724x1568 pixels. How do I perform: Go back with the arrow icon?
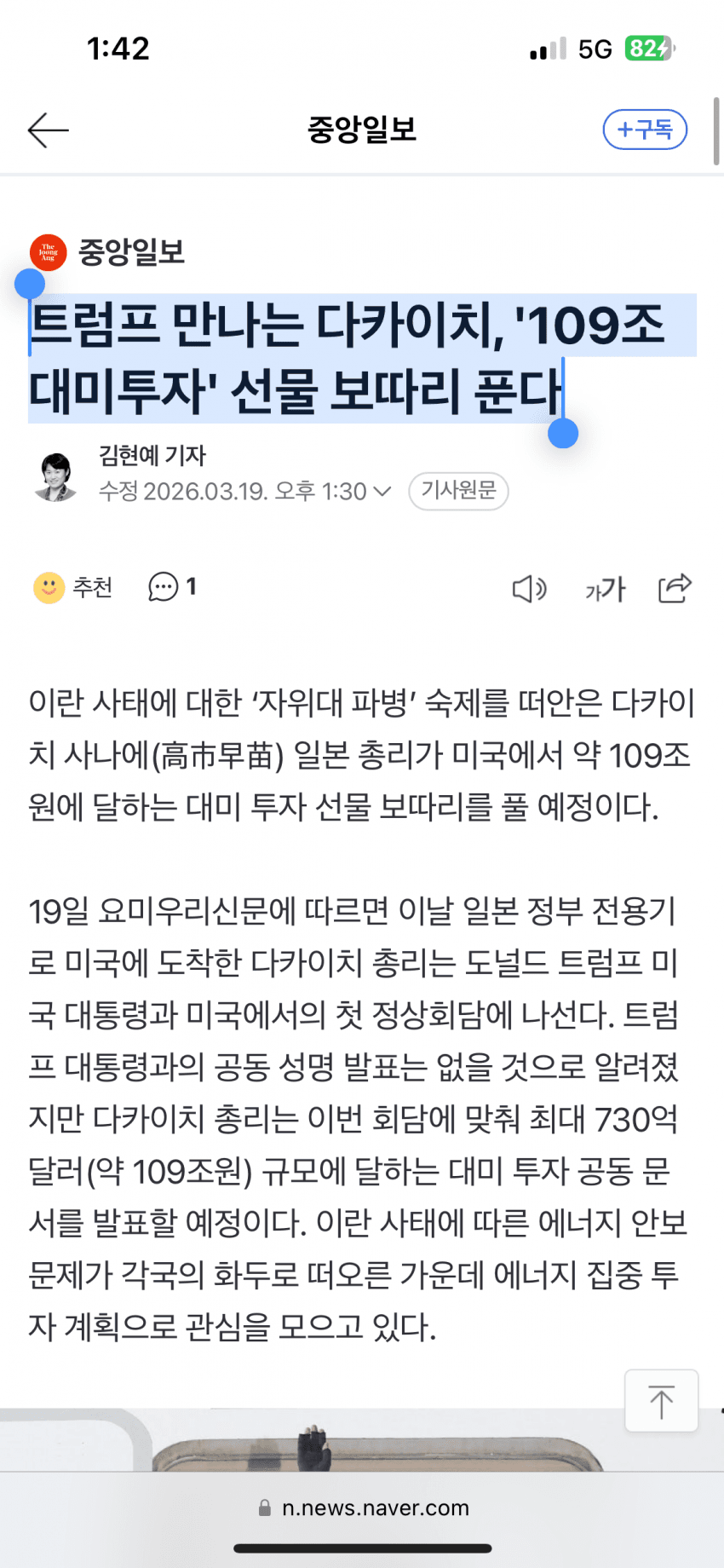point(48,130)
